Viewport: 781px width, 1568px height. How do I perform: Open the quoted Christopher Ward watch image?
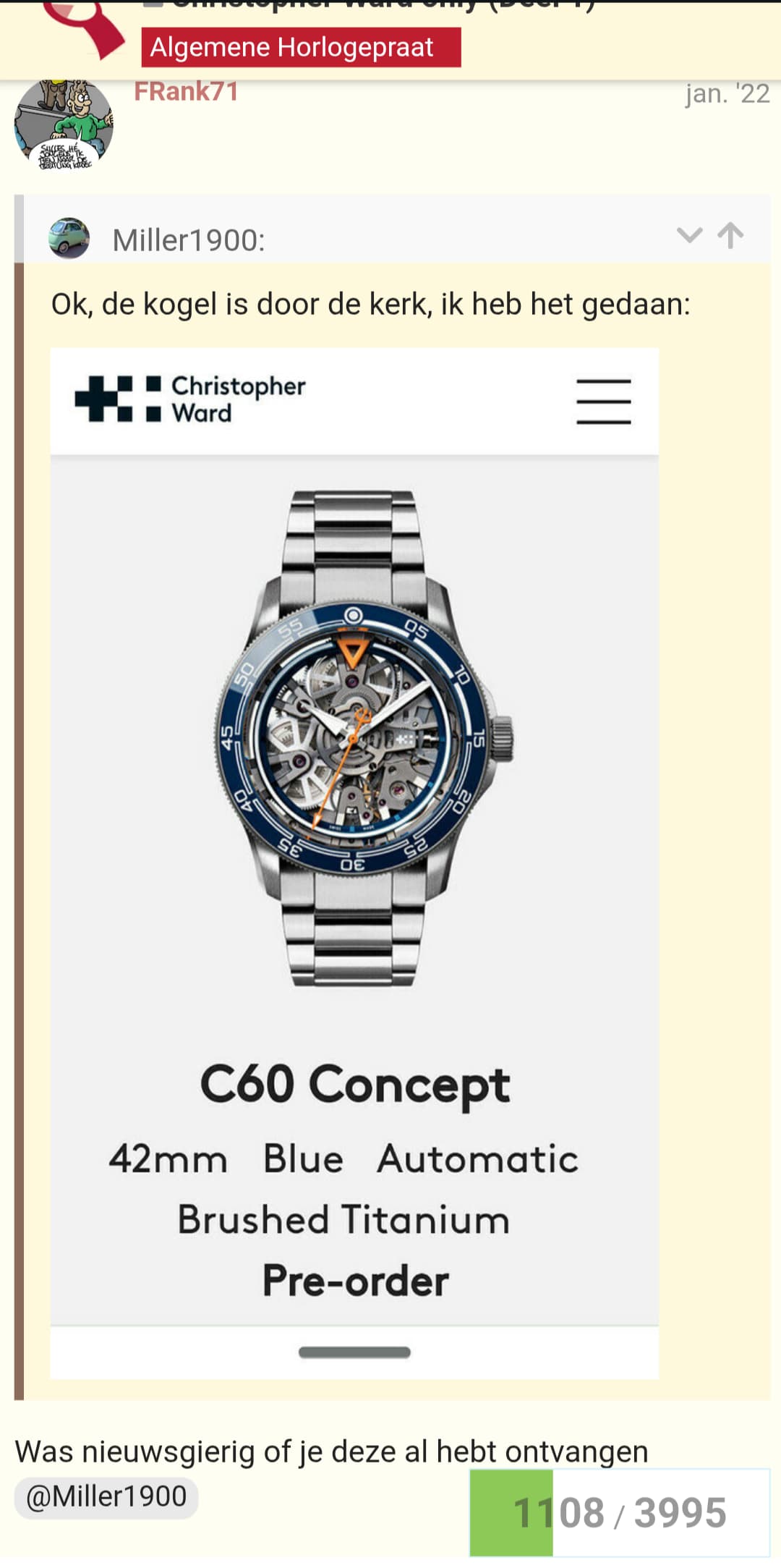tap(354, 863)
